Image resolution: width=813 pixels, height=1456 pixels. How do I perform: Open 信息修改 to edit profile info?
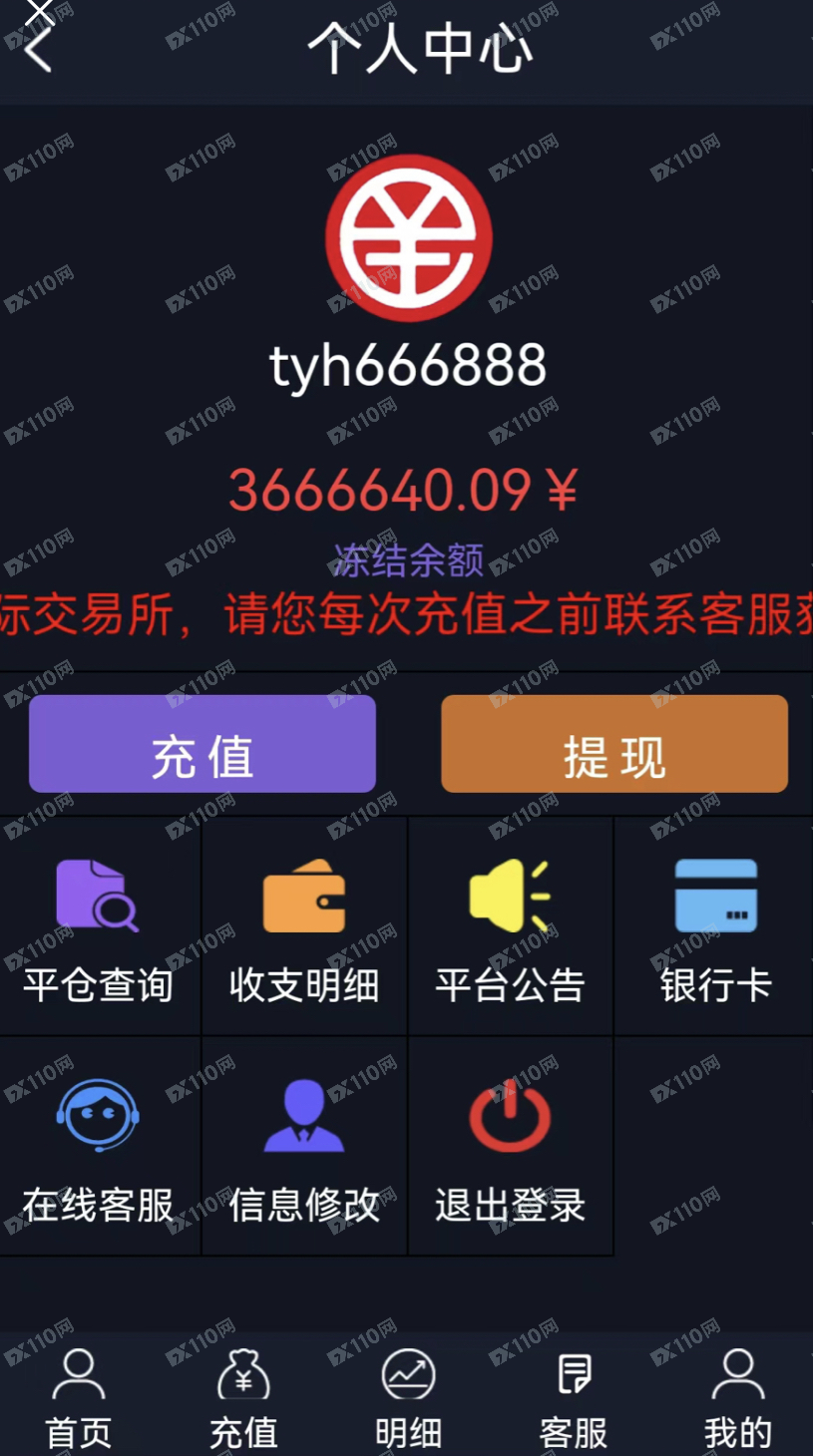click(304, 1147)
